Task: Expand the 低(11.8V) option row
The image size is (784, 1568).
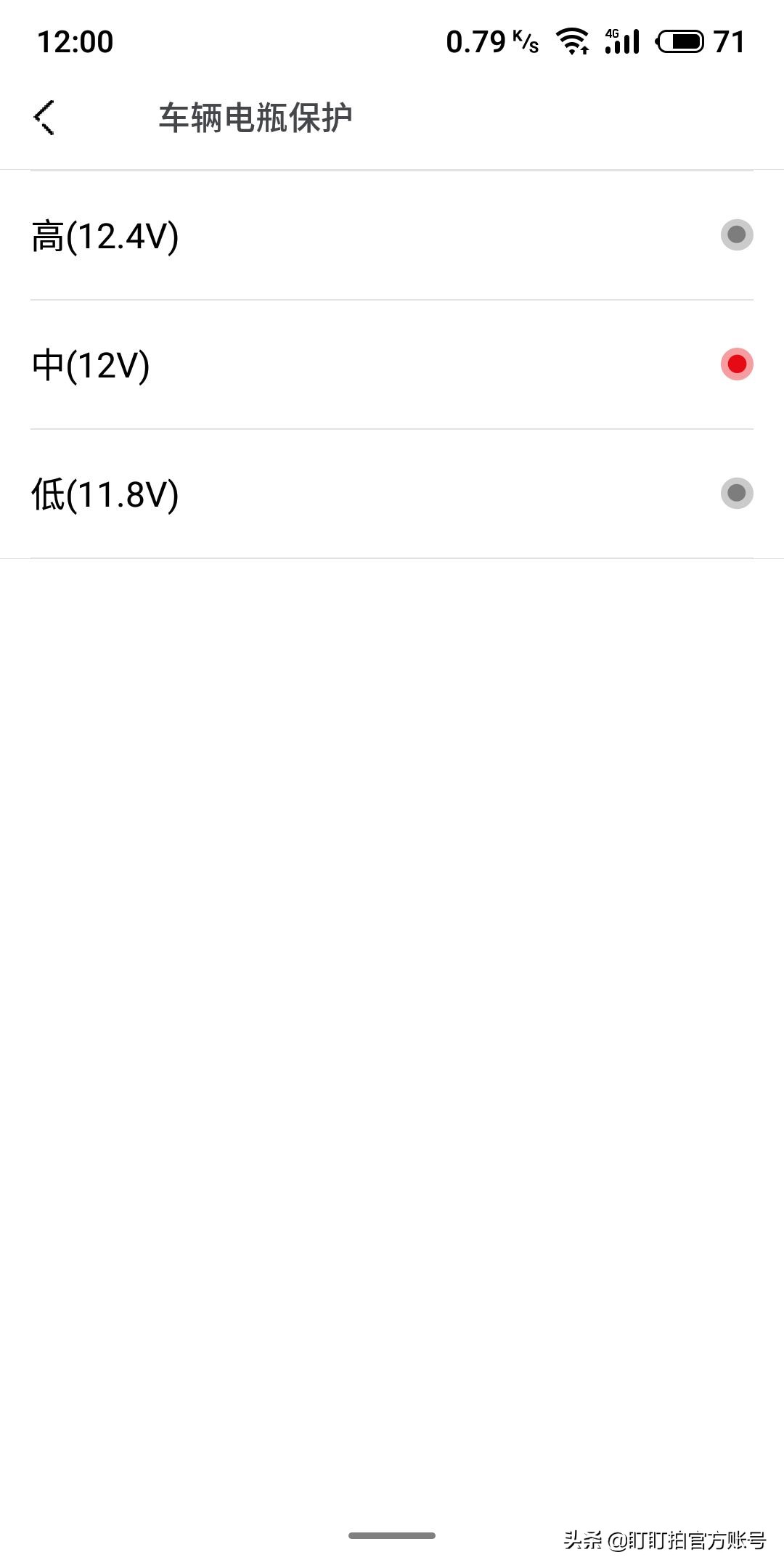Action: pos(392,494)
